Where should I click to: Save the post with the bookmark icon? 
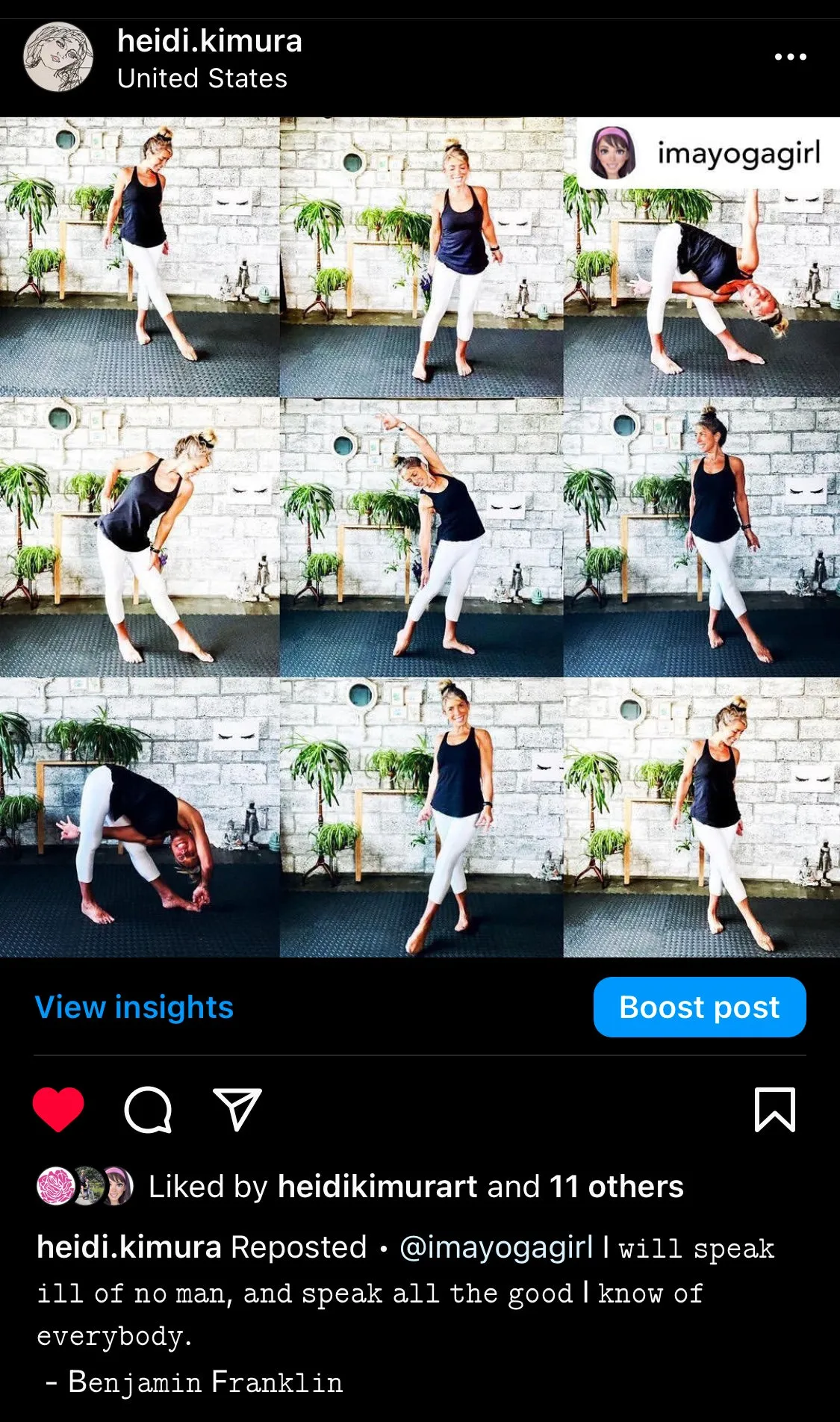(x=774, y=1109)
